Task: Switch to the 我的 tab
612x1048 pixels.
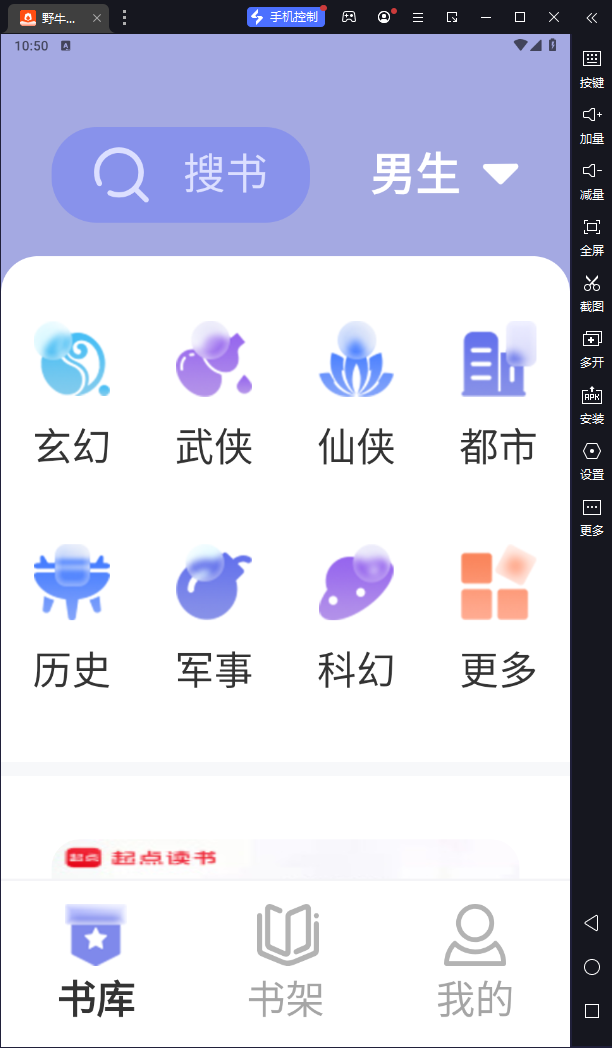Action: (475, 961)
